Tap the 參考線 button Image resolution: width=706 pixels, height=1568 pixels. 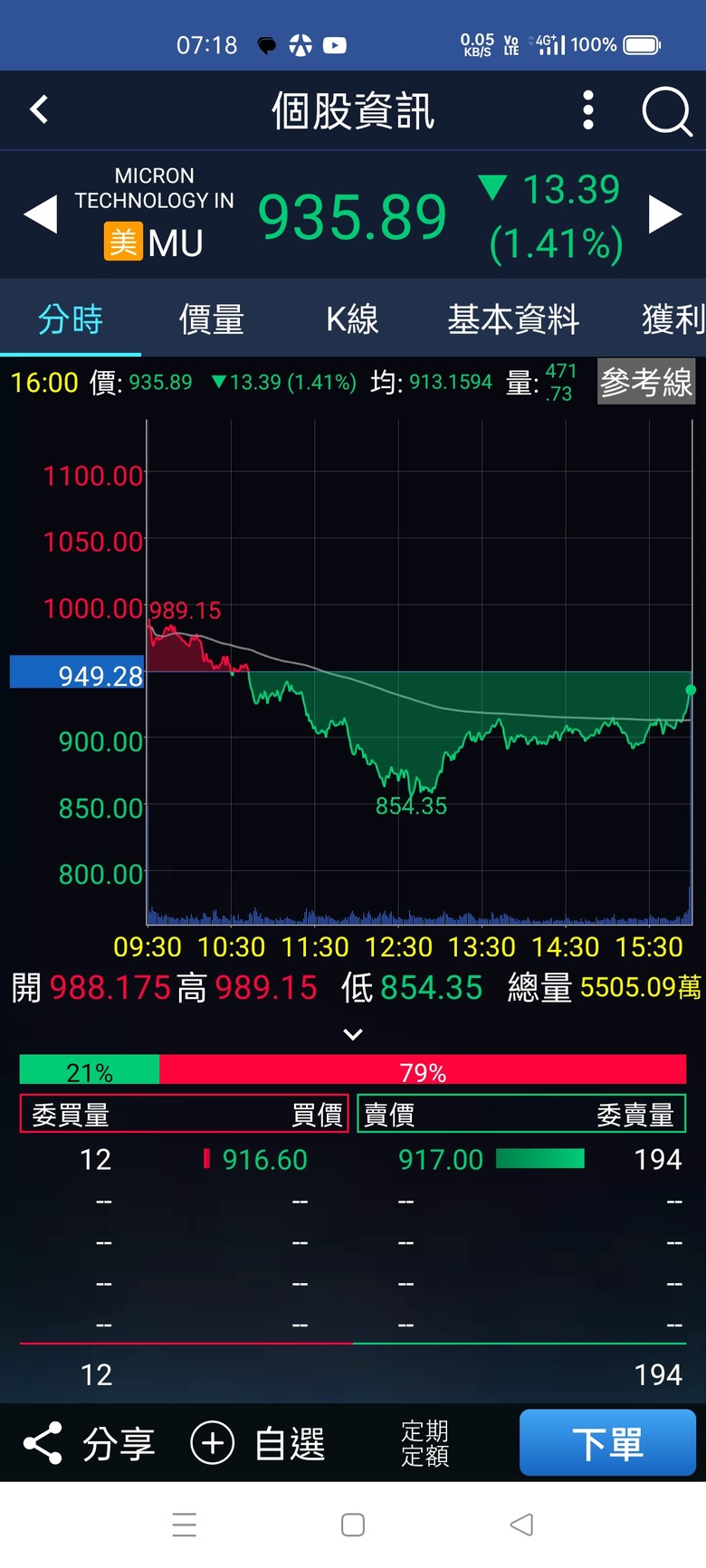point(646,382)
